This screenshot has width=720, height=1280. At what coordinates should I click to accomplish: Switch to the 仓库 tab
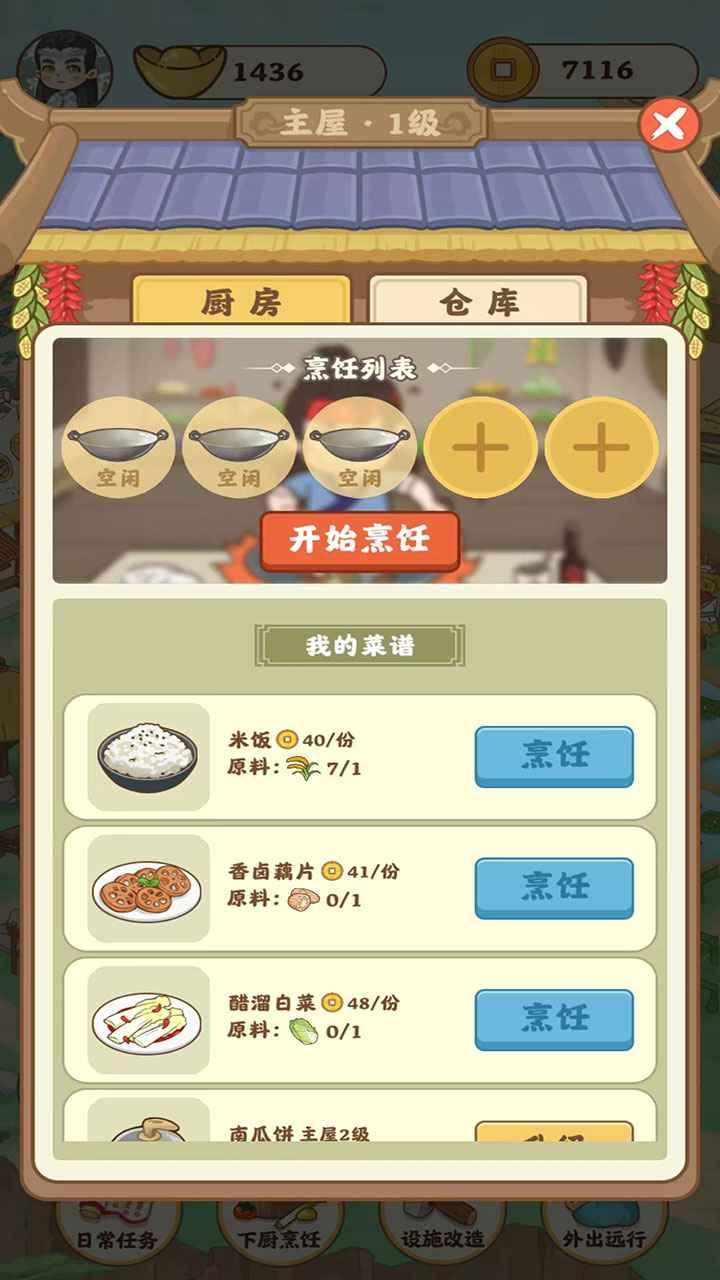[477, 303]
